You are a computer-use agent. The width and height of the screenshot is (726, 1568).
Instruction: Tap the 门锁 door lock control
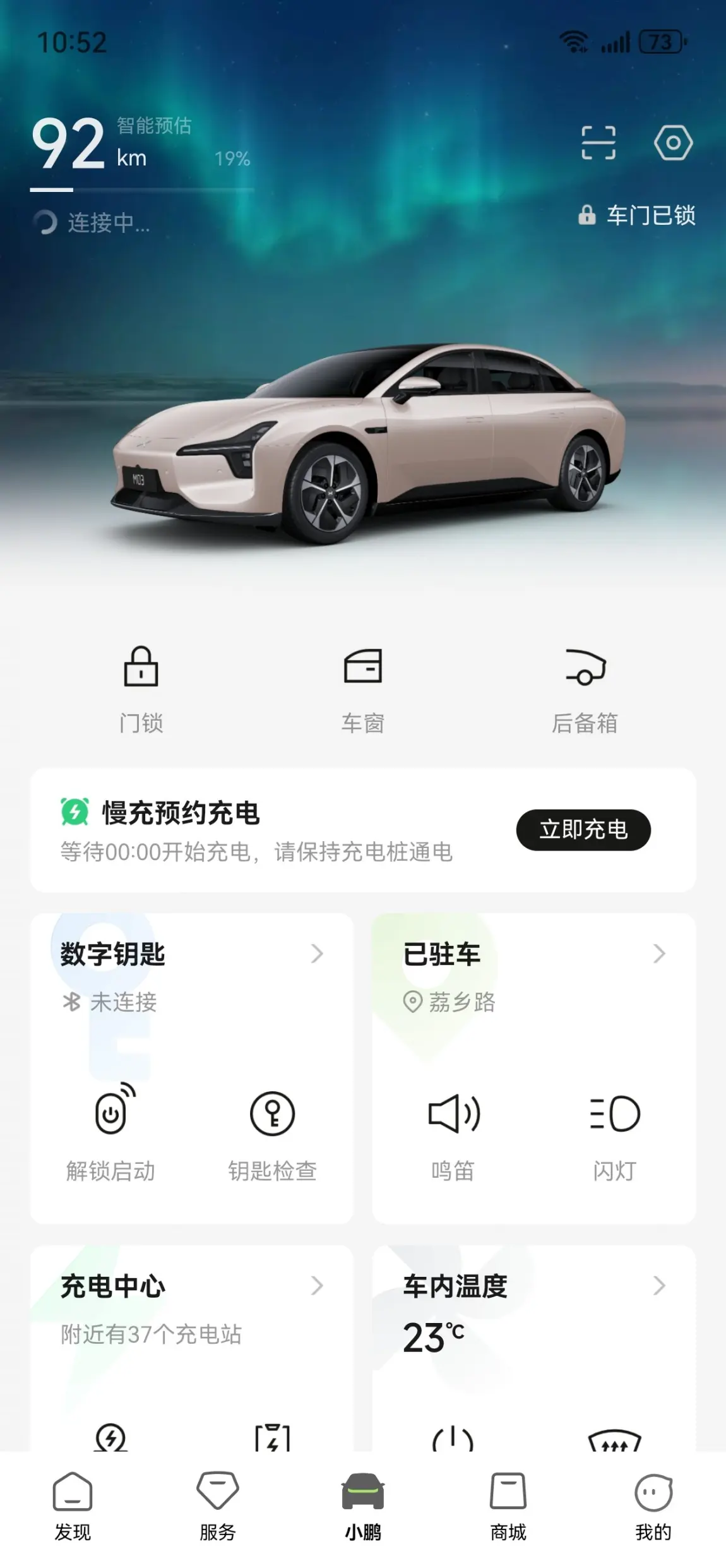[141, 688]
